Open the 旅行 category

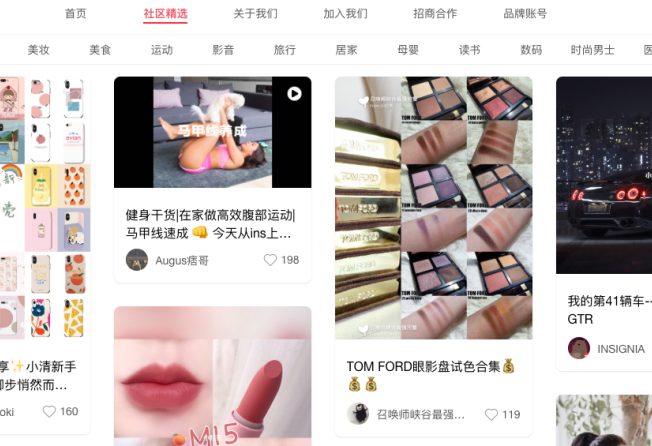pyautogui.click(x=285, y=49)
